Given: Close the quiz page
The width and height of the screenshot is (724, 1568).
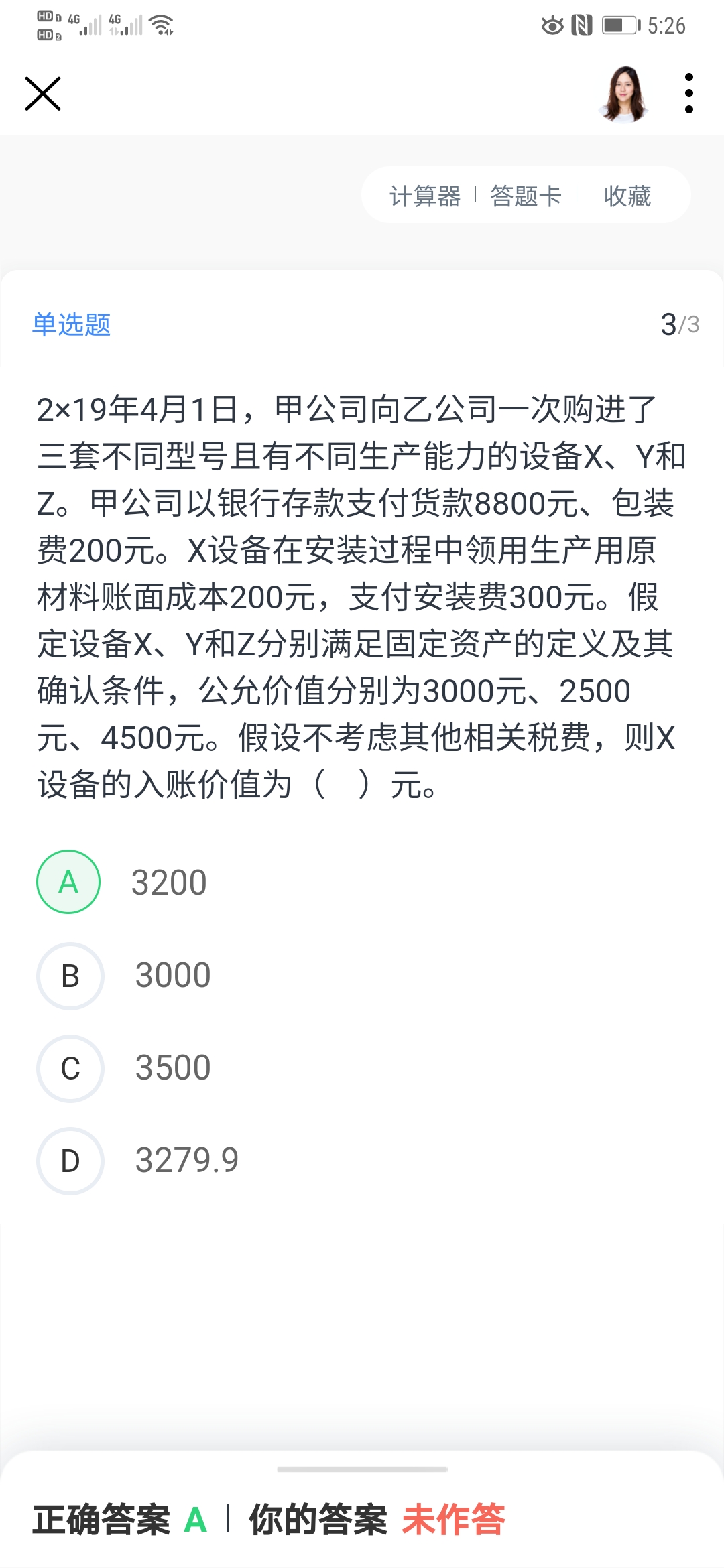Looking at the screenshot, I should click(x=43, y=93).
